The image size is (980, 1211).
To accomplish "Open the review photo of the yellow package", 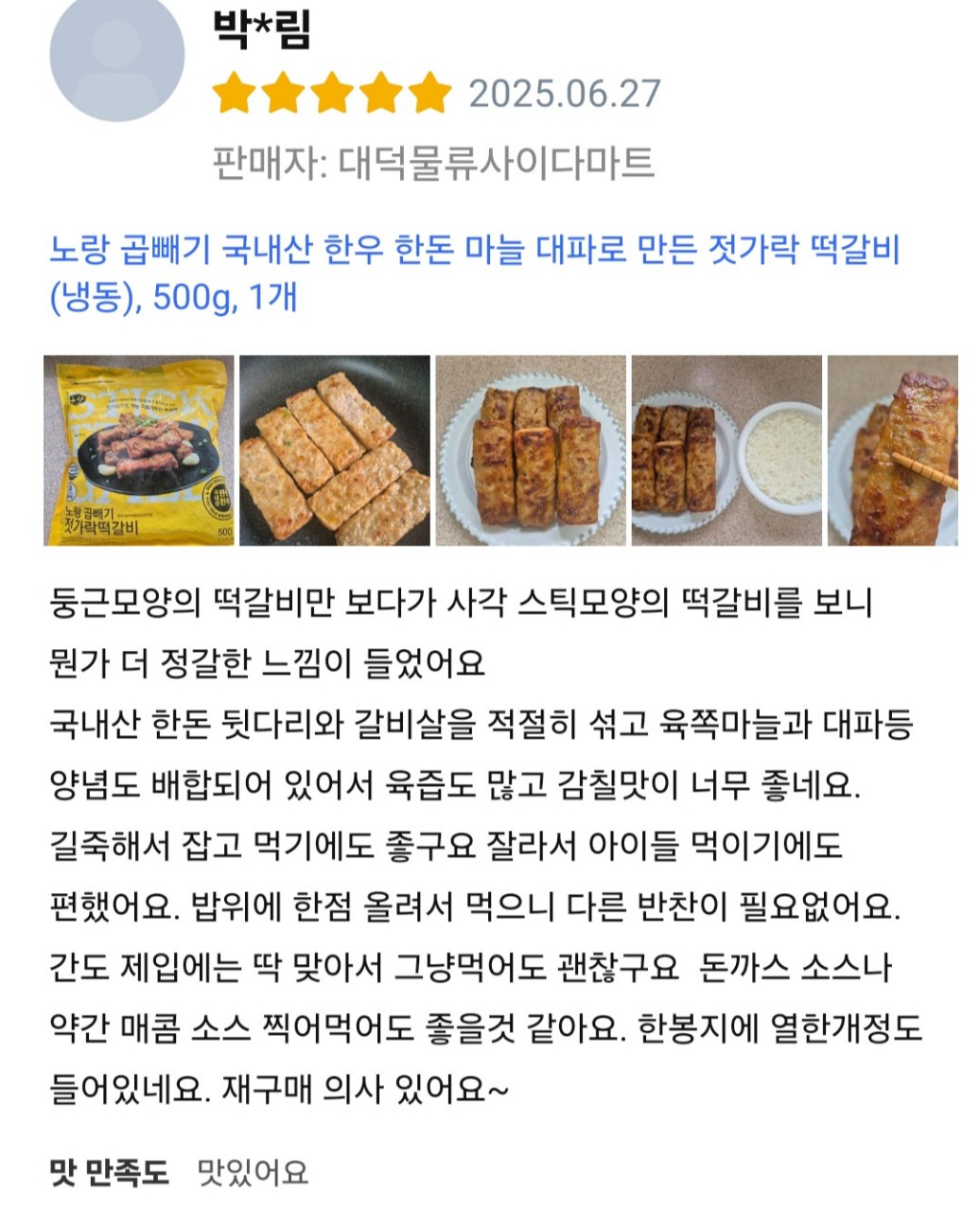I will [x=139, y=450].
